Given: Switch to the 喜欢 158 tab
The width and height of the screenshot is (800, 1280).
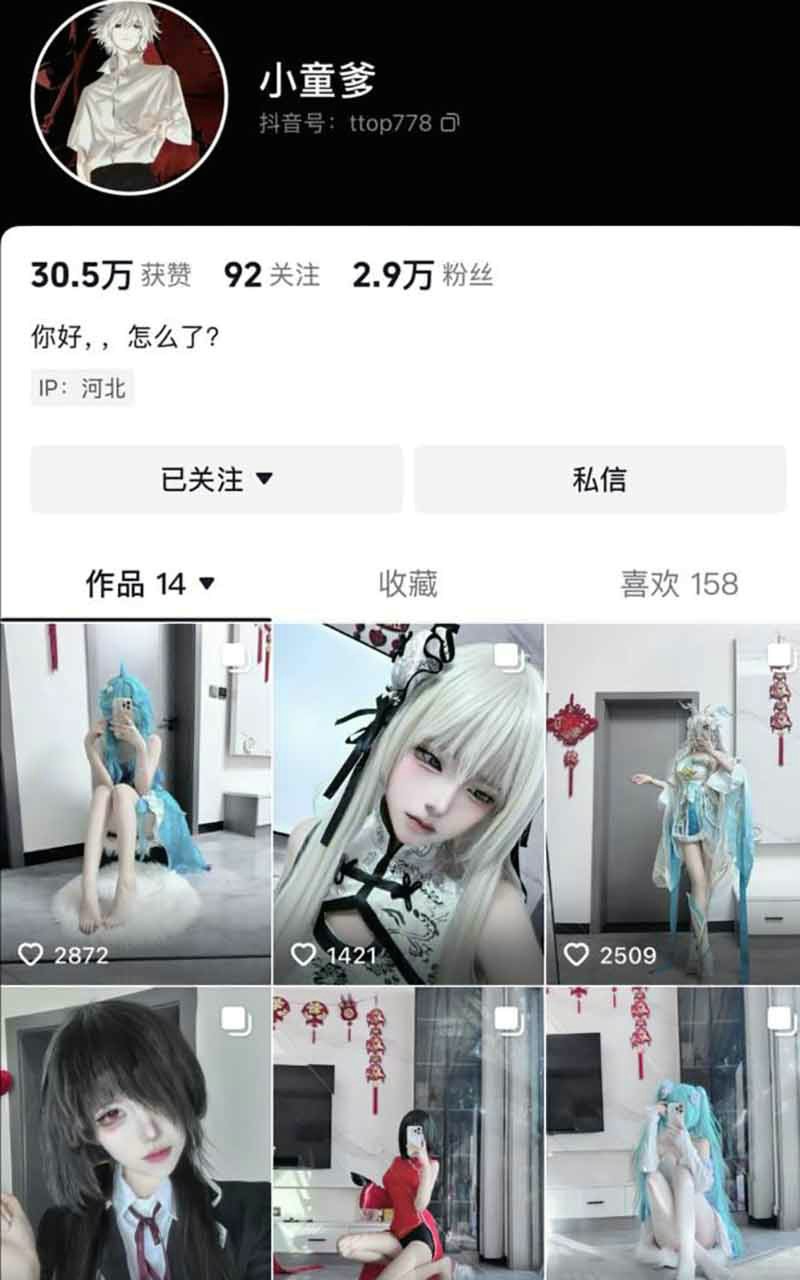Looking at the screenshot, I should tap(679, 584).
